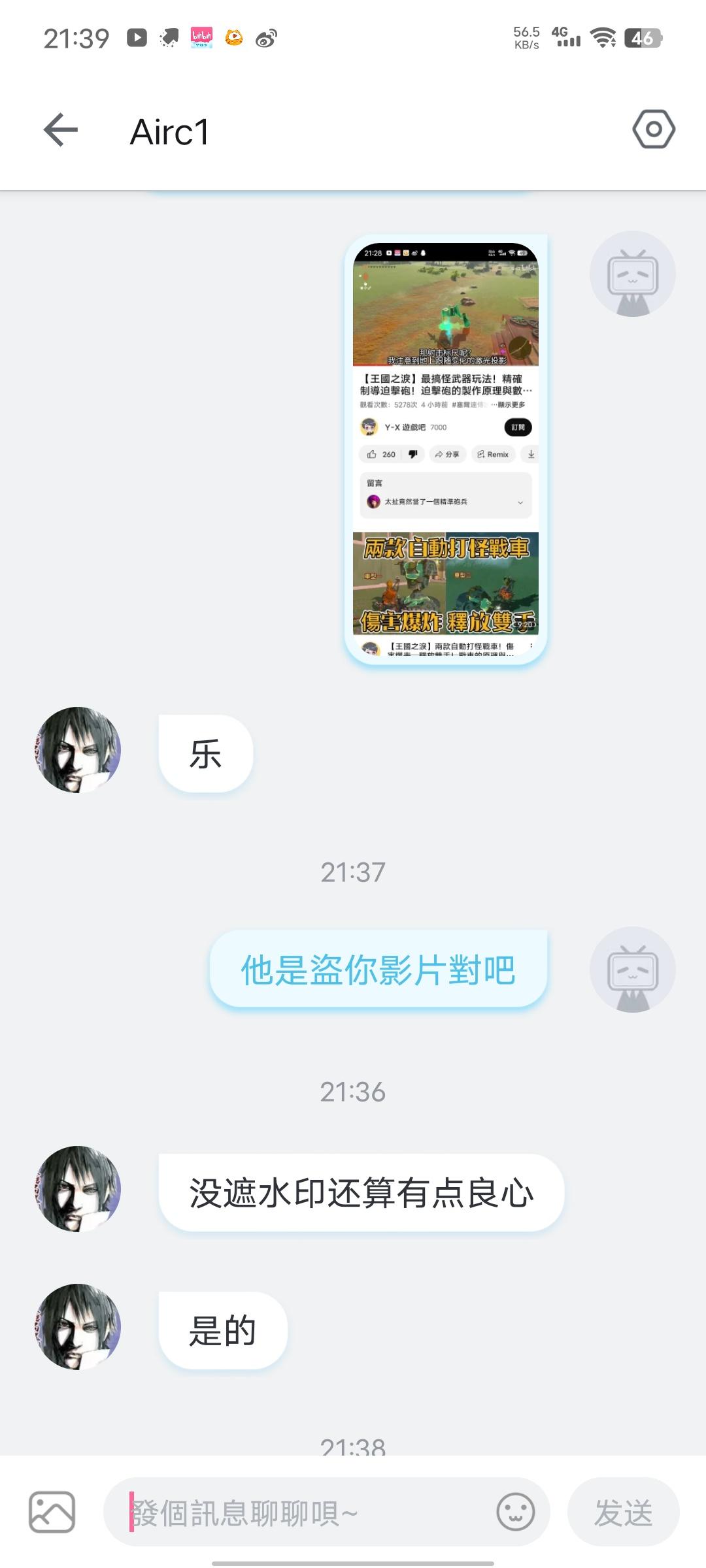Open the shared screenshot image in chat
Viewport: 706px width, 1568px height.
click(x=445, y=449)
